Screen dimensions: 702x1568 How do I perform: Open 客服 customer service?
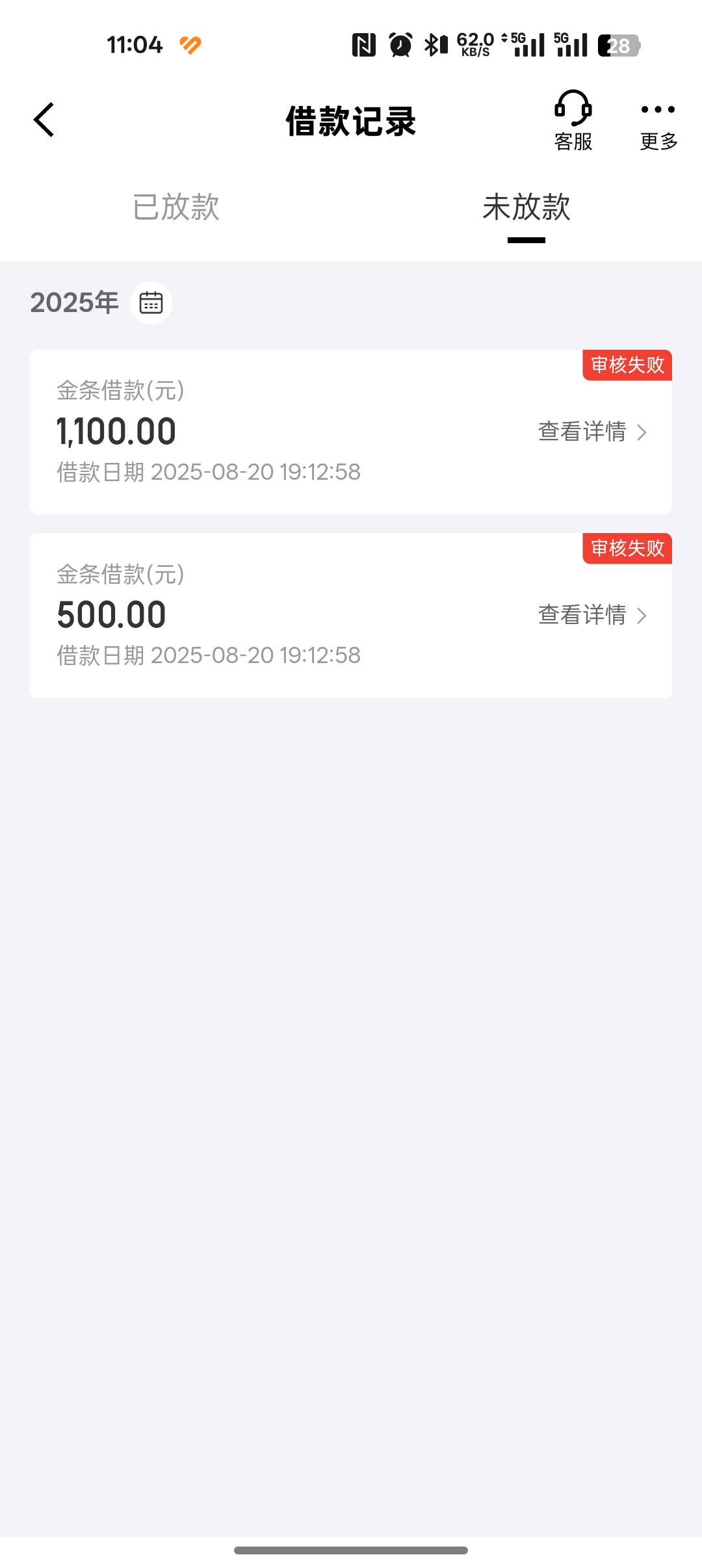(x=573, y=121)
